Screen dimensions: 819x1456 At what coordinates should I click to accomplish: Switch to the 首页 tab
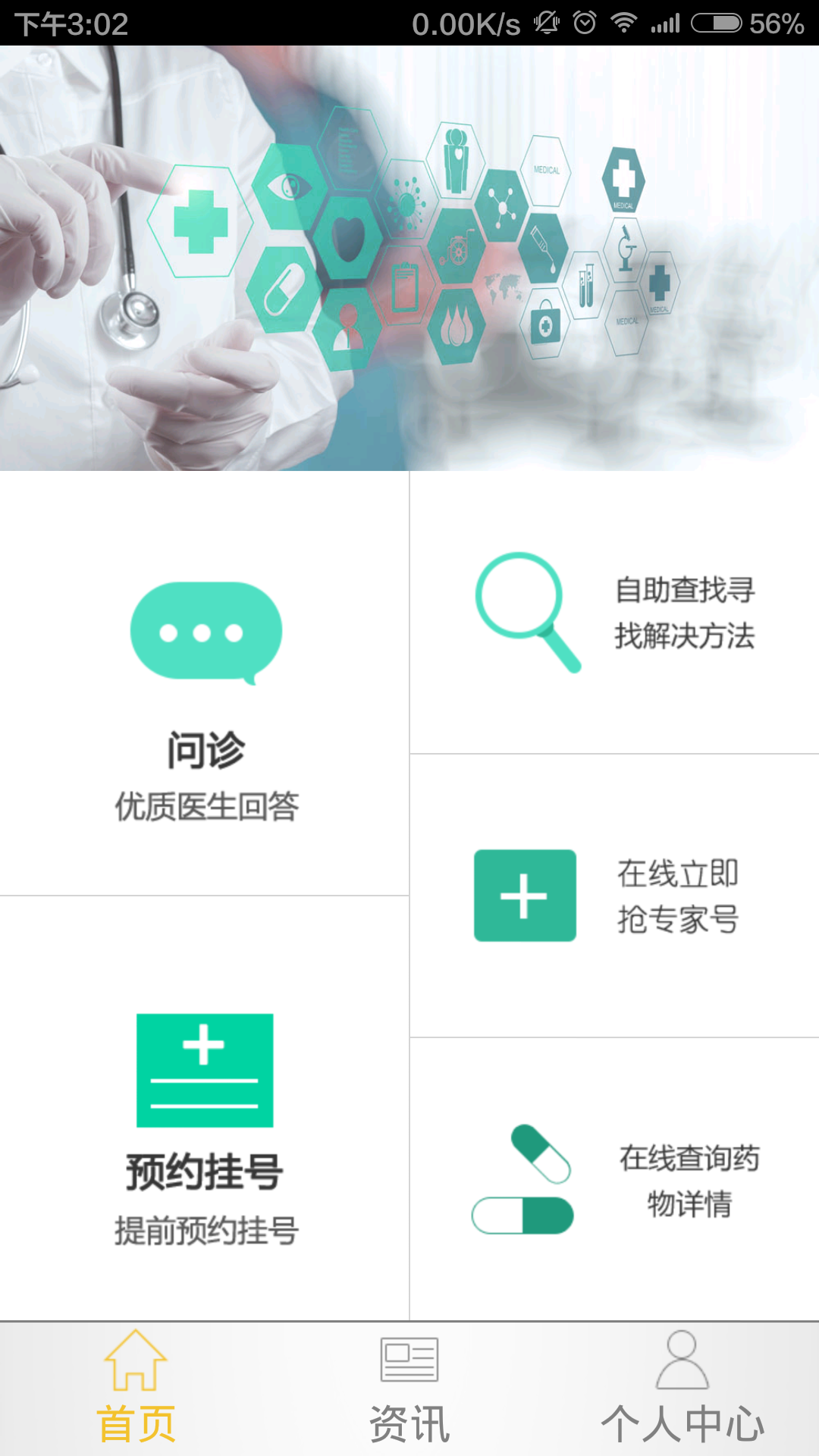point(136,1389)
